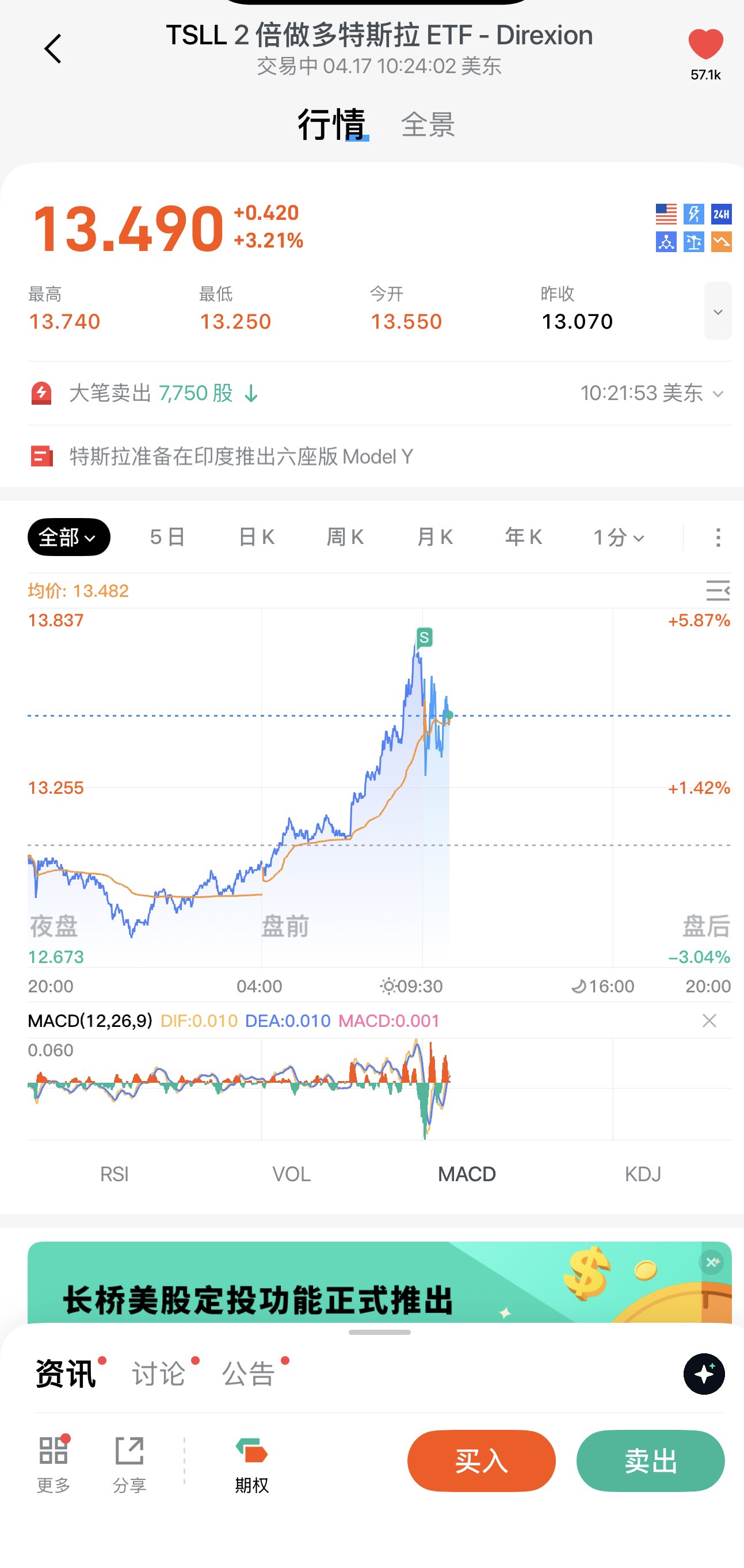Tap 买入 to buy TSLL
This screenshot has width=744, height=1568.
481,1461
